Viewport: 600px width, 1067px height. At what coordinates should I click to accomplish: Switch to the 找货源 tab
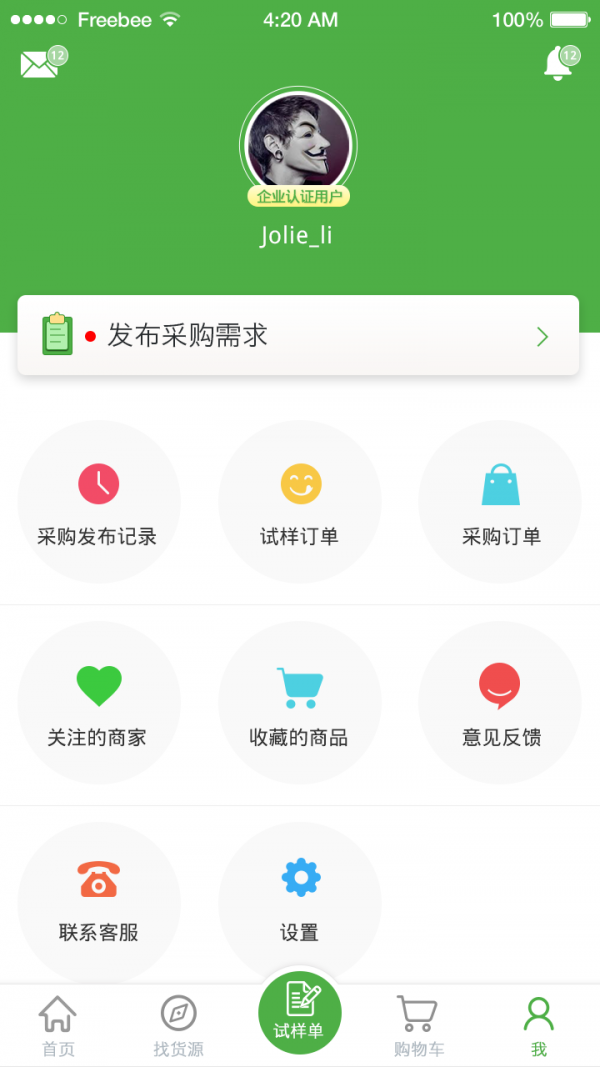point(178,1026)
